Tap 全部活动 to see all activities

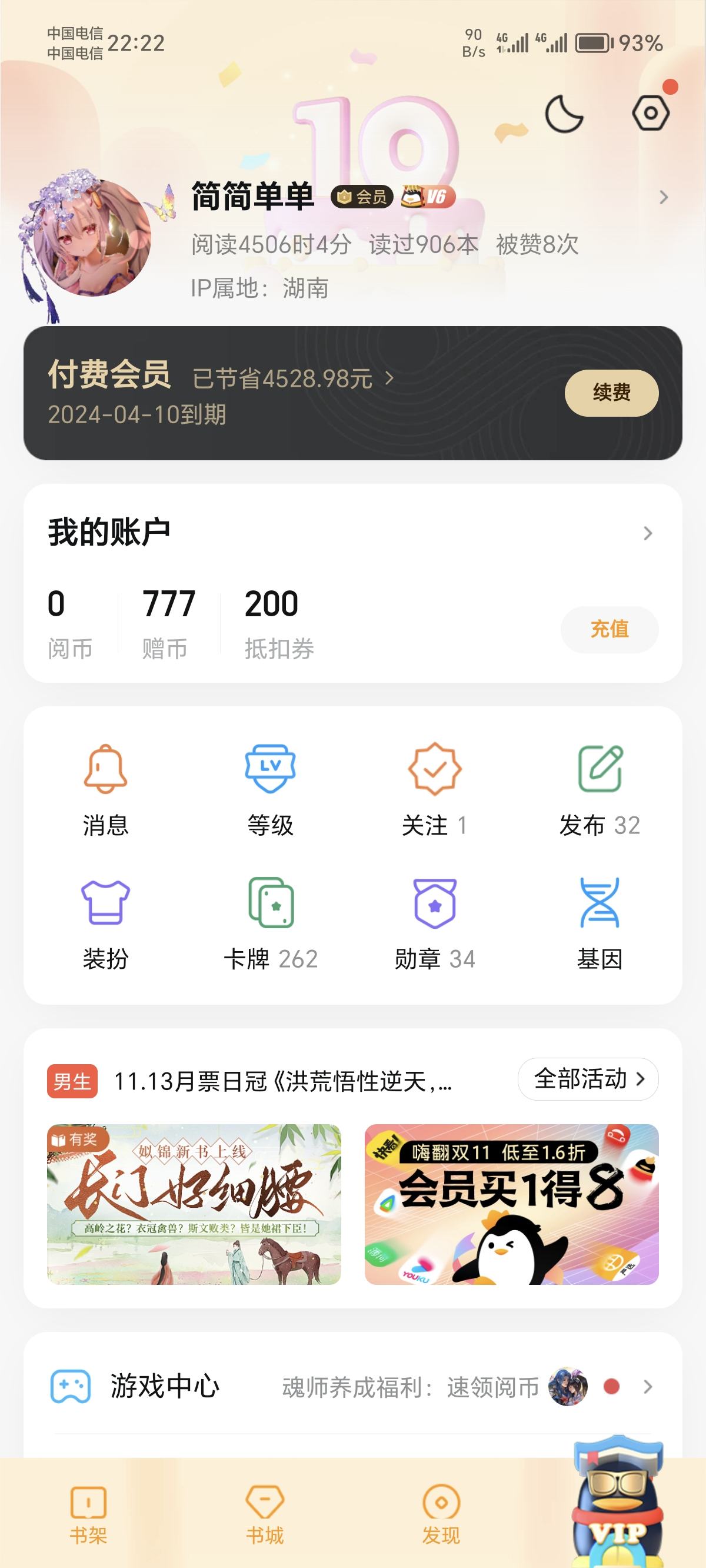(588, 1079)
